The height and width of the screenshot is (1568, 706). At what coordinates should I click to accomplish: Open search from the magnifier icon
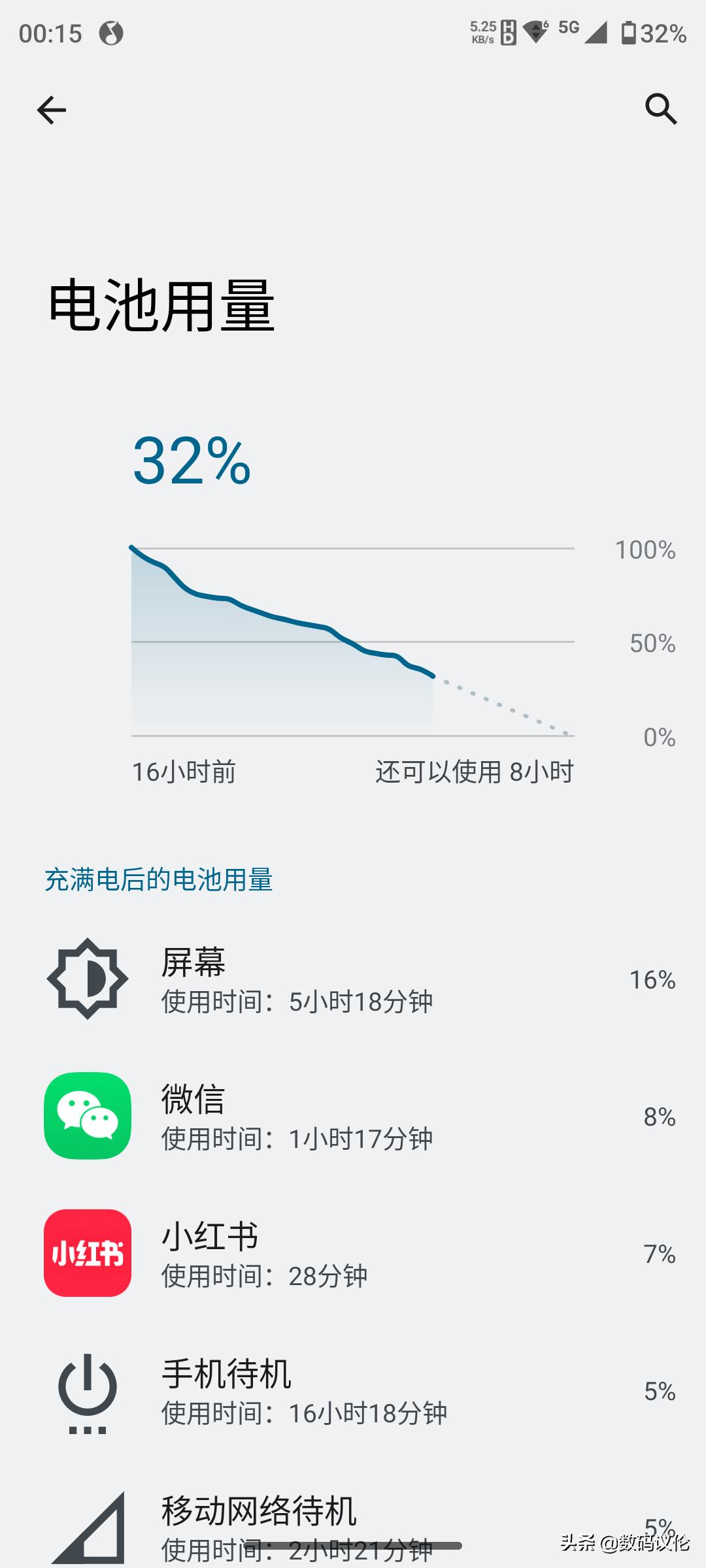click(x=662, y=108)
